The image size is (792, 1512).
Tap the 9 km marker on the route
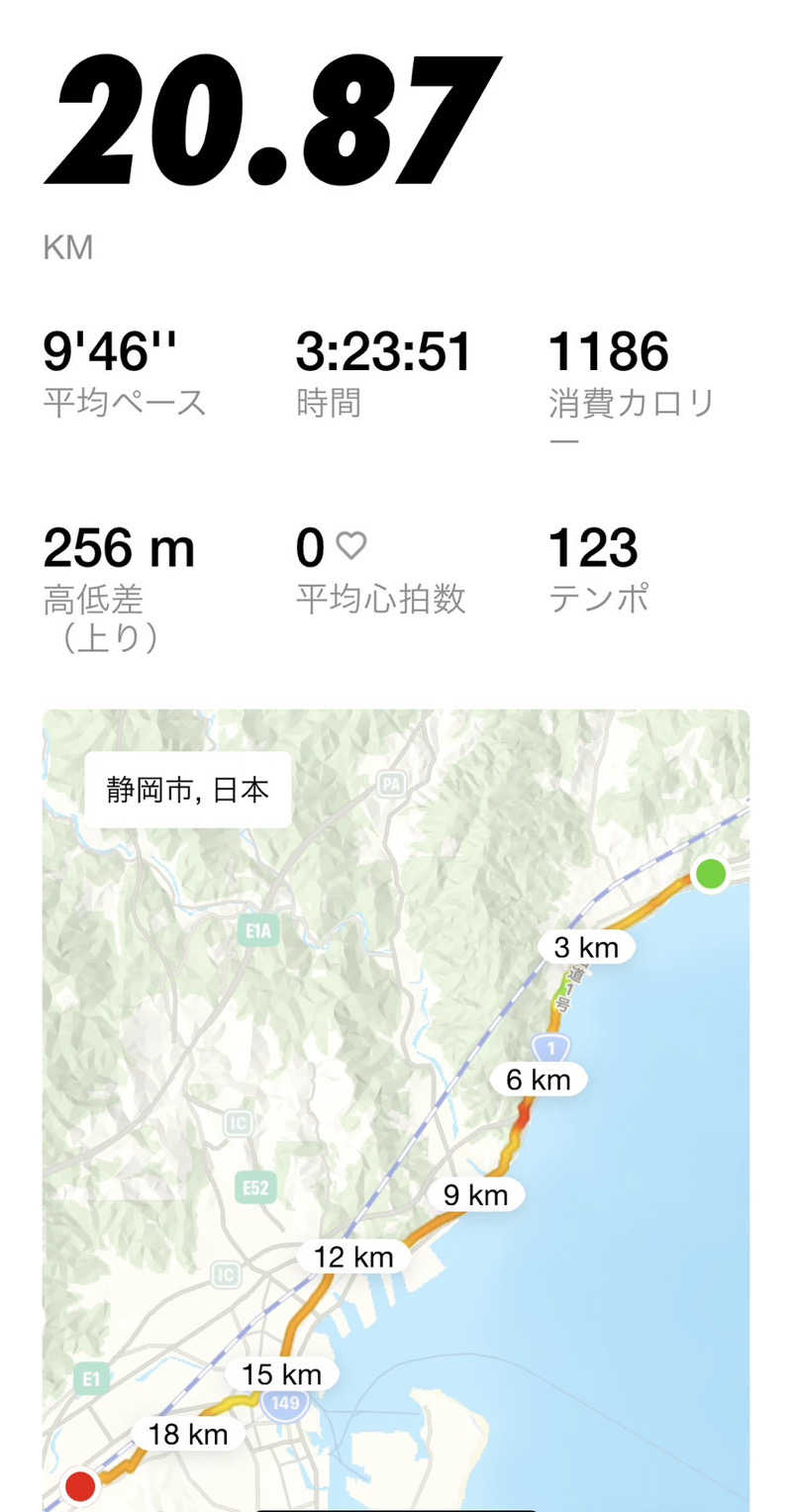[x=476, y=1194]
